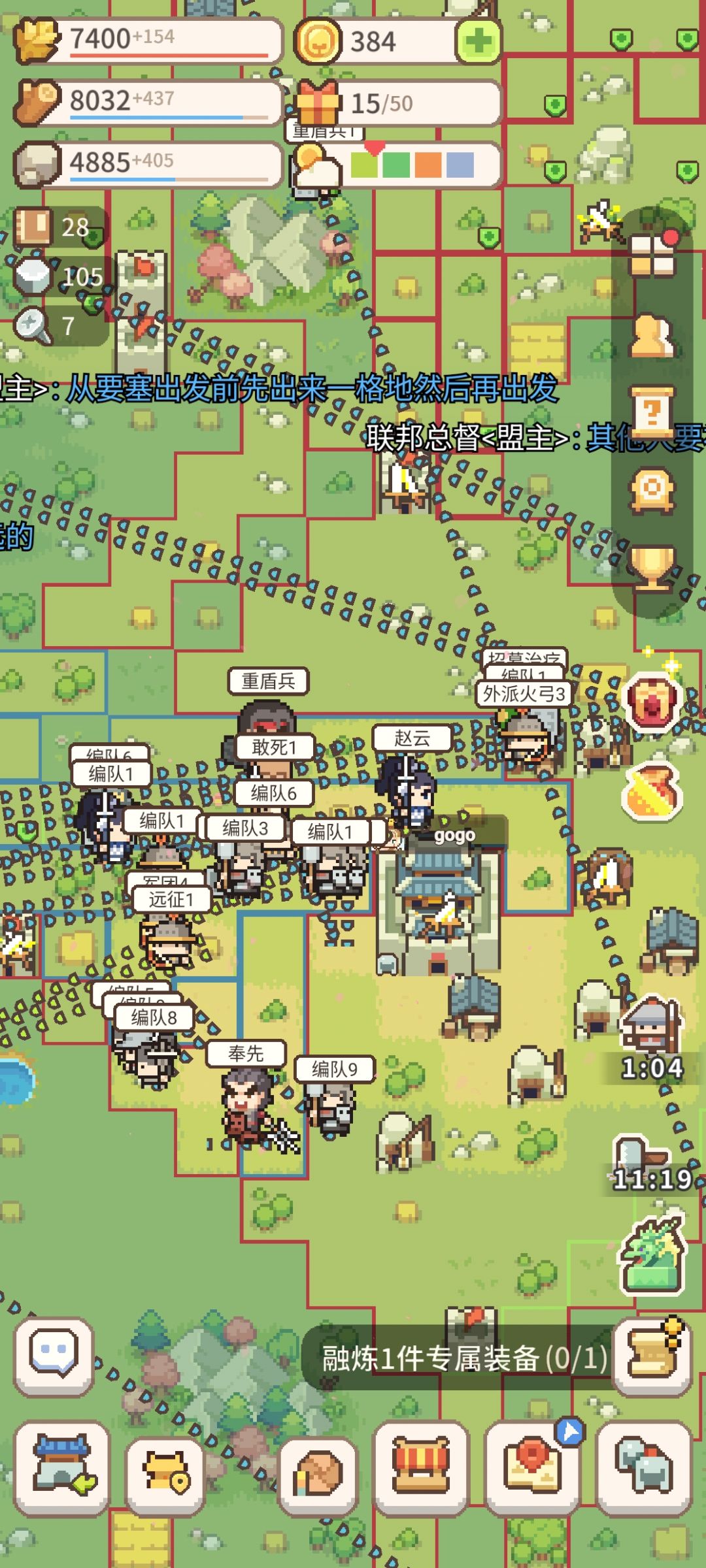
Task: Open the friends silhouette side icon
Action: 652,335
